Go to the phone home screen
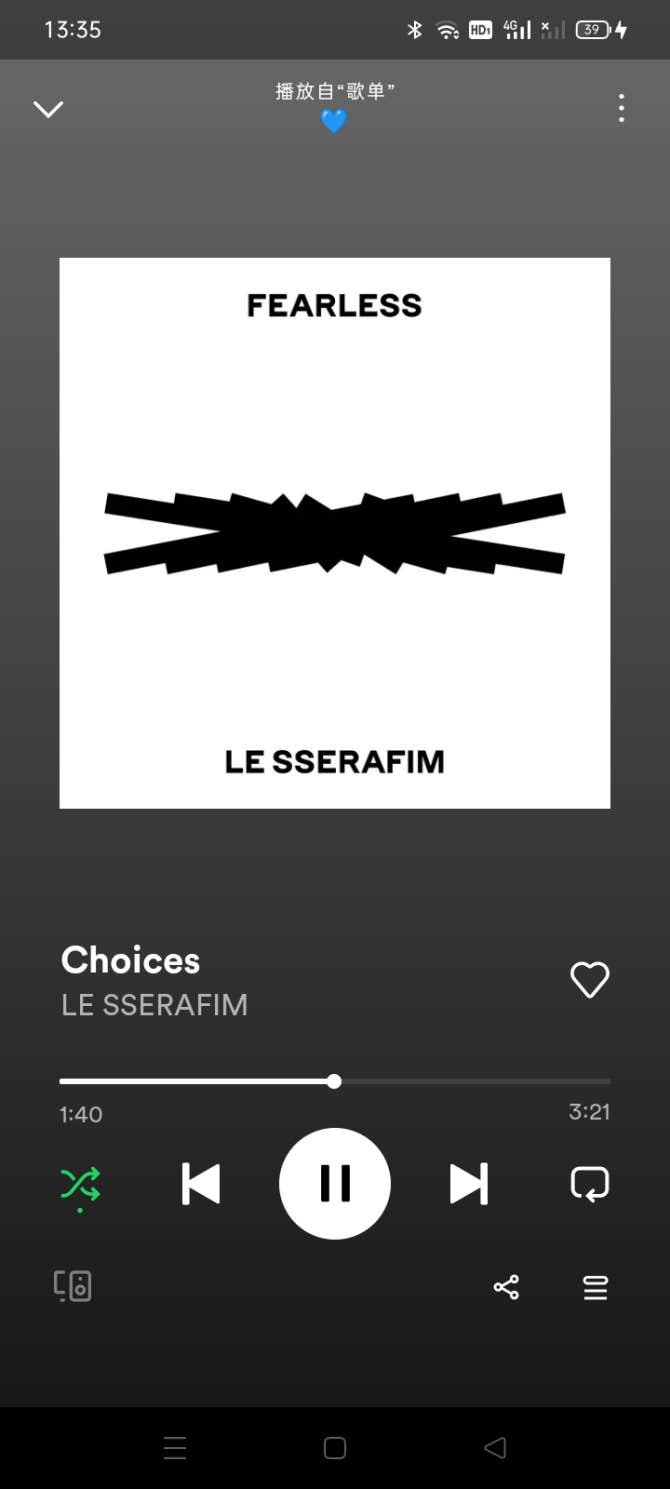Viewport: 670px width, 1489px height. point(335,1447)
